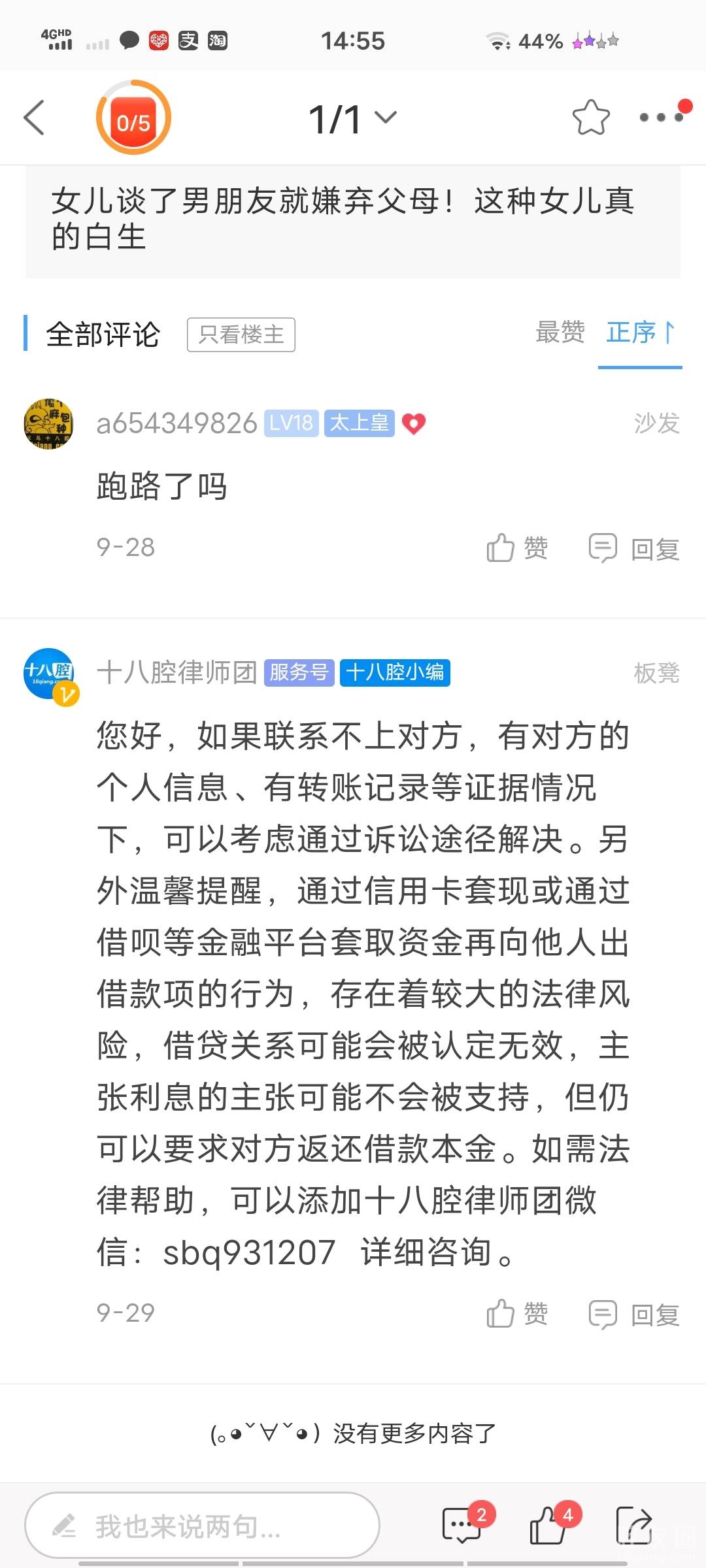
Task: Like the post via bottom thumbs-up
Action: pos(549,1525)
